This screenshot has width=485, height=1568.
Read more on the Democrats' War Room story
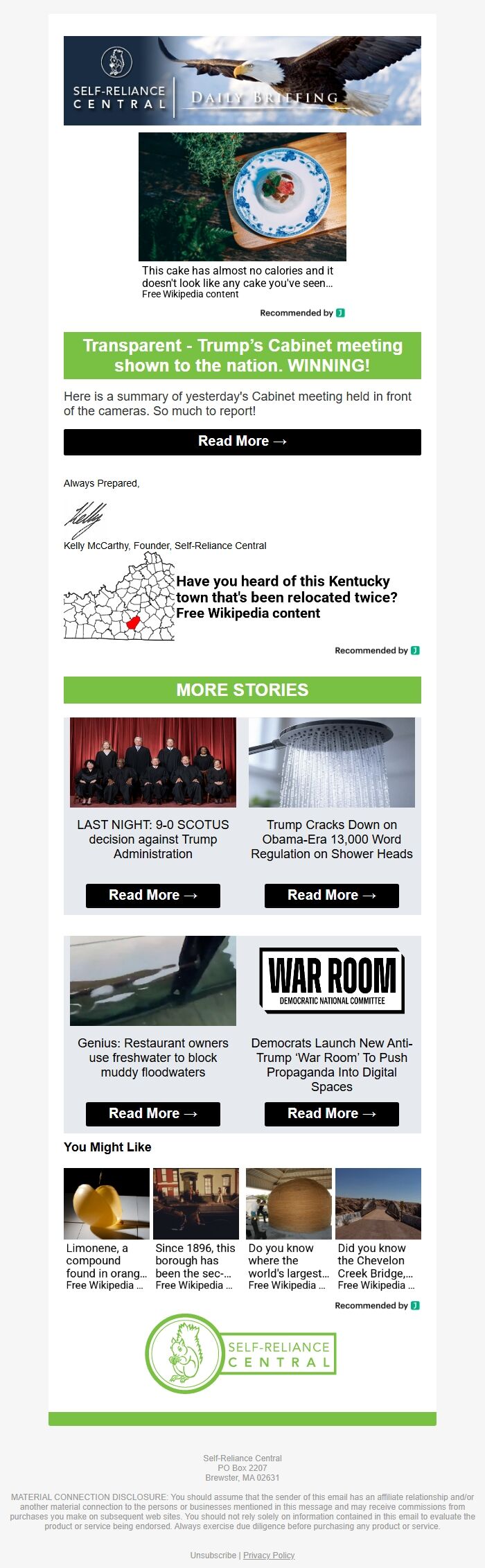[331, 1113]
